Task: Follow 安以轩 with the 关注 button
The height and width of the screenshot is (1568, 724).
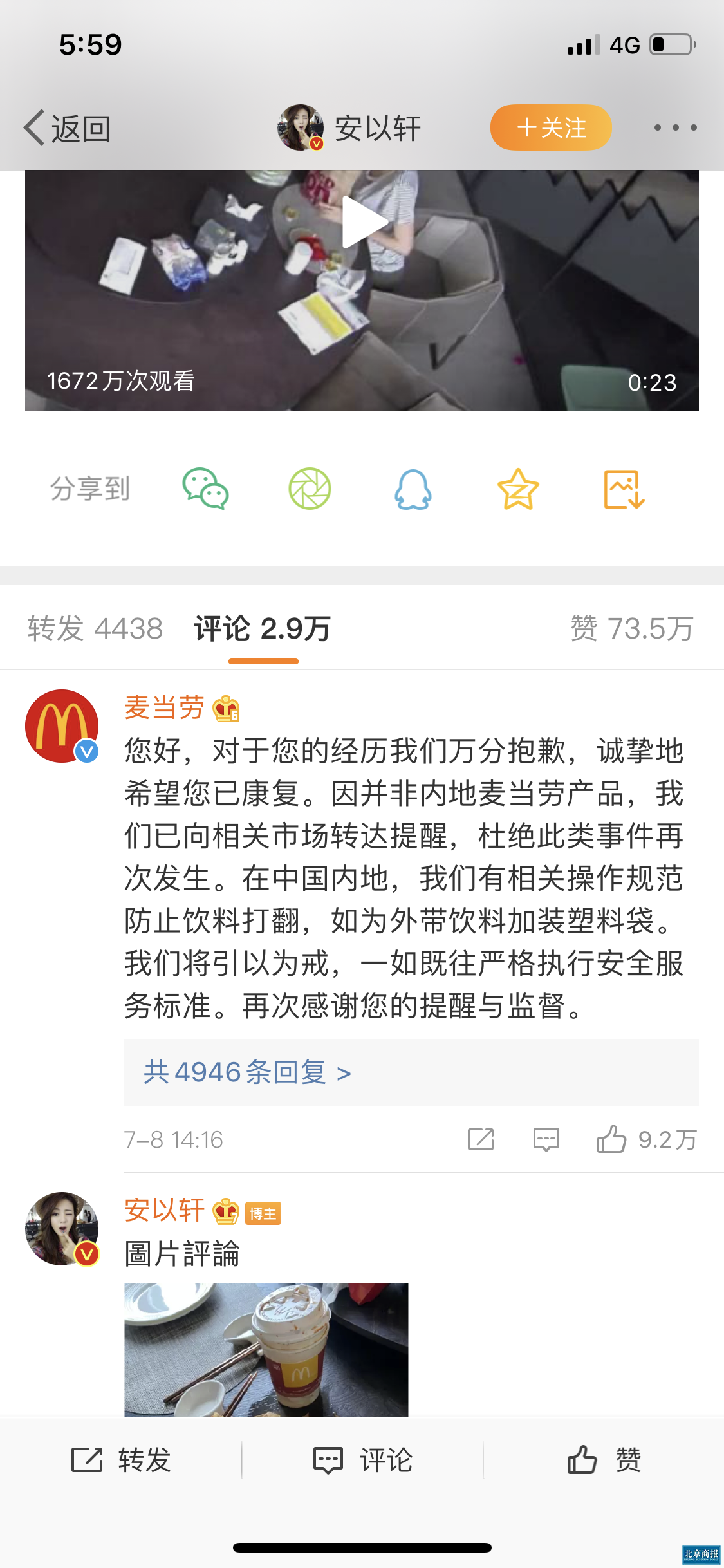Action: 551,127
